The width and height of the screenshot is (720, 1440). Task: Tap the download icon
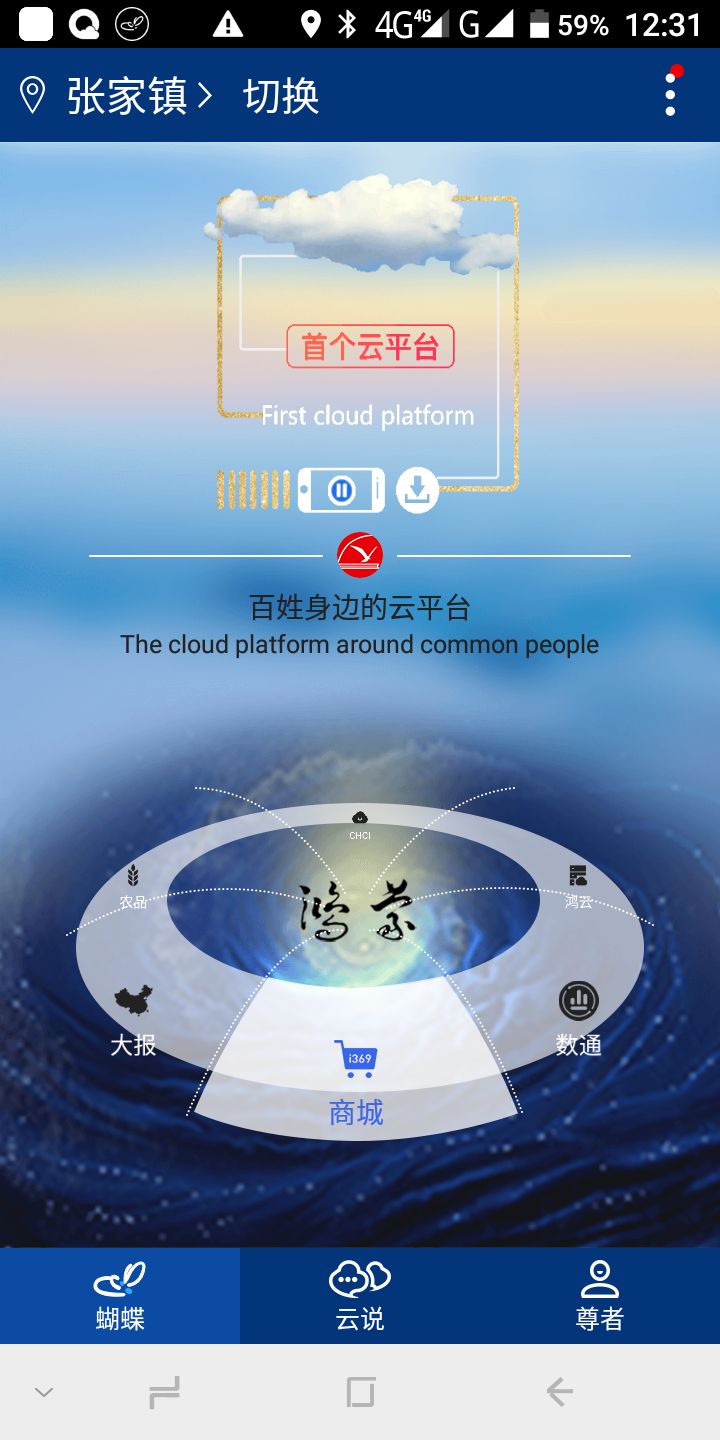(417, 490)
